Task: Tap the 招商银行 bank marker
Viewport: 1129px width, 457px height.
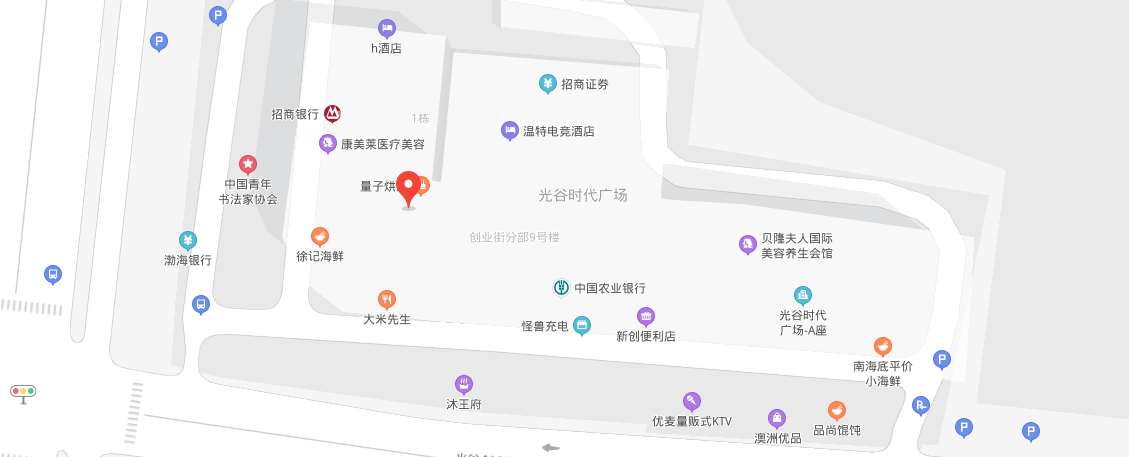Action: point(332,114)
